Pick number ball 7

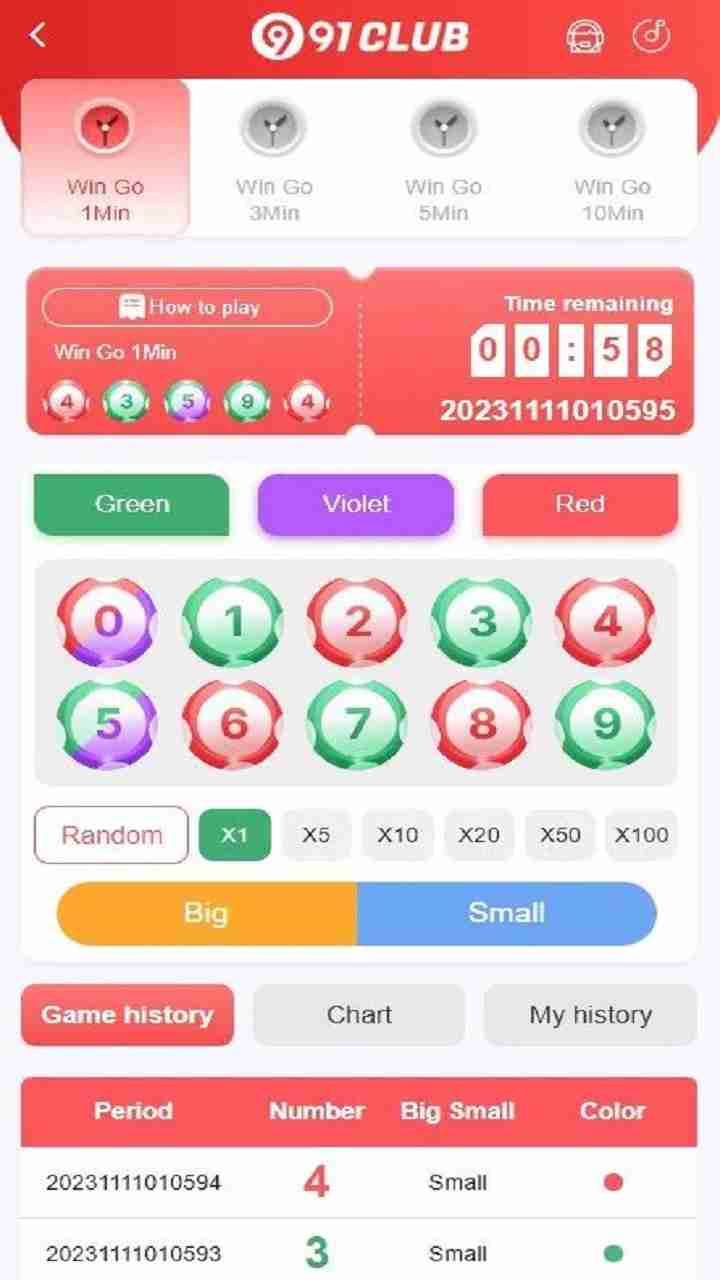click(357, 724)
